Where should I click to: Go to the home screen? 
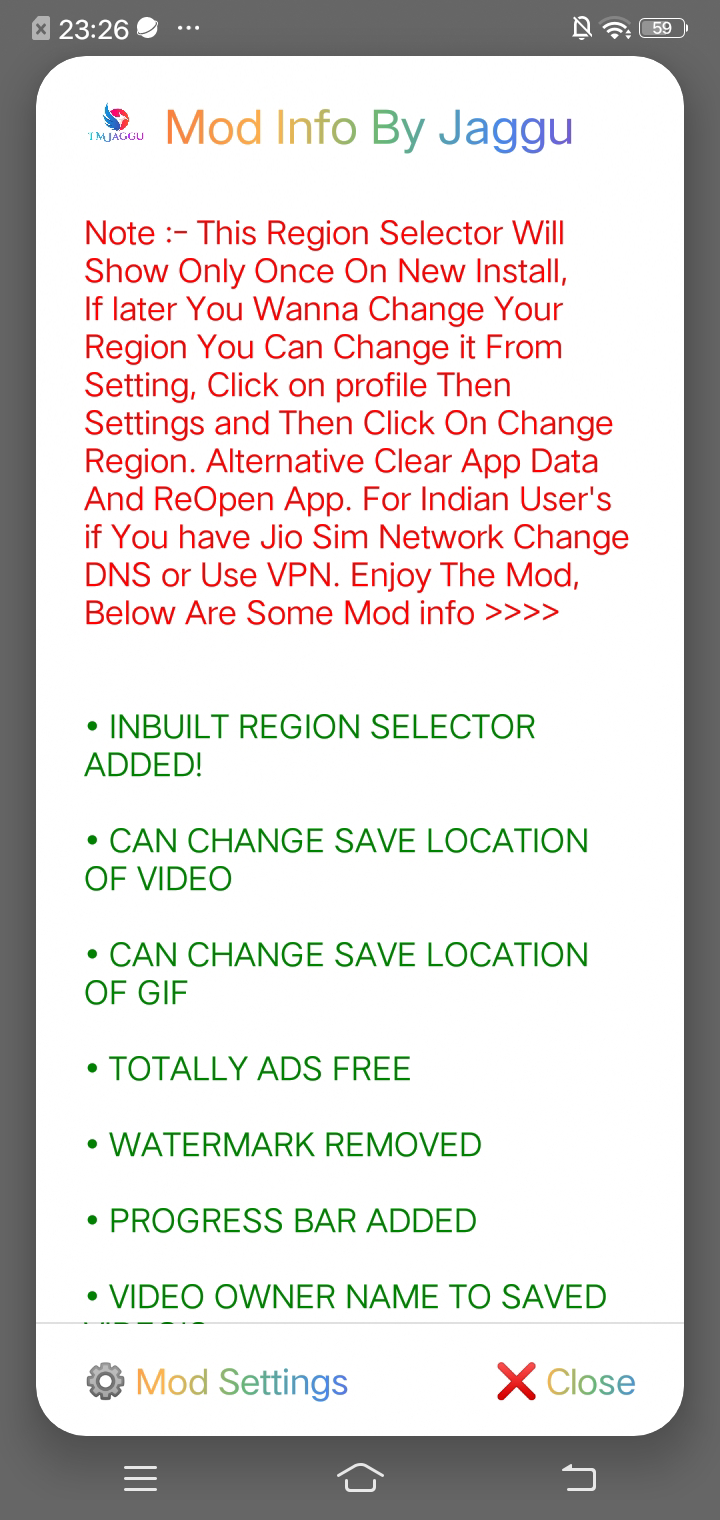[360, 1477]
